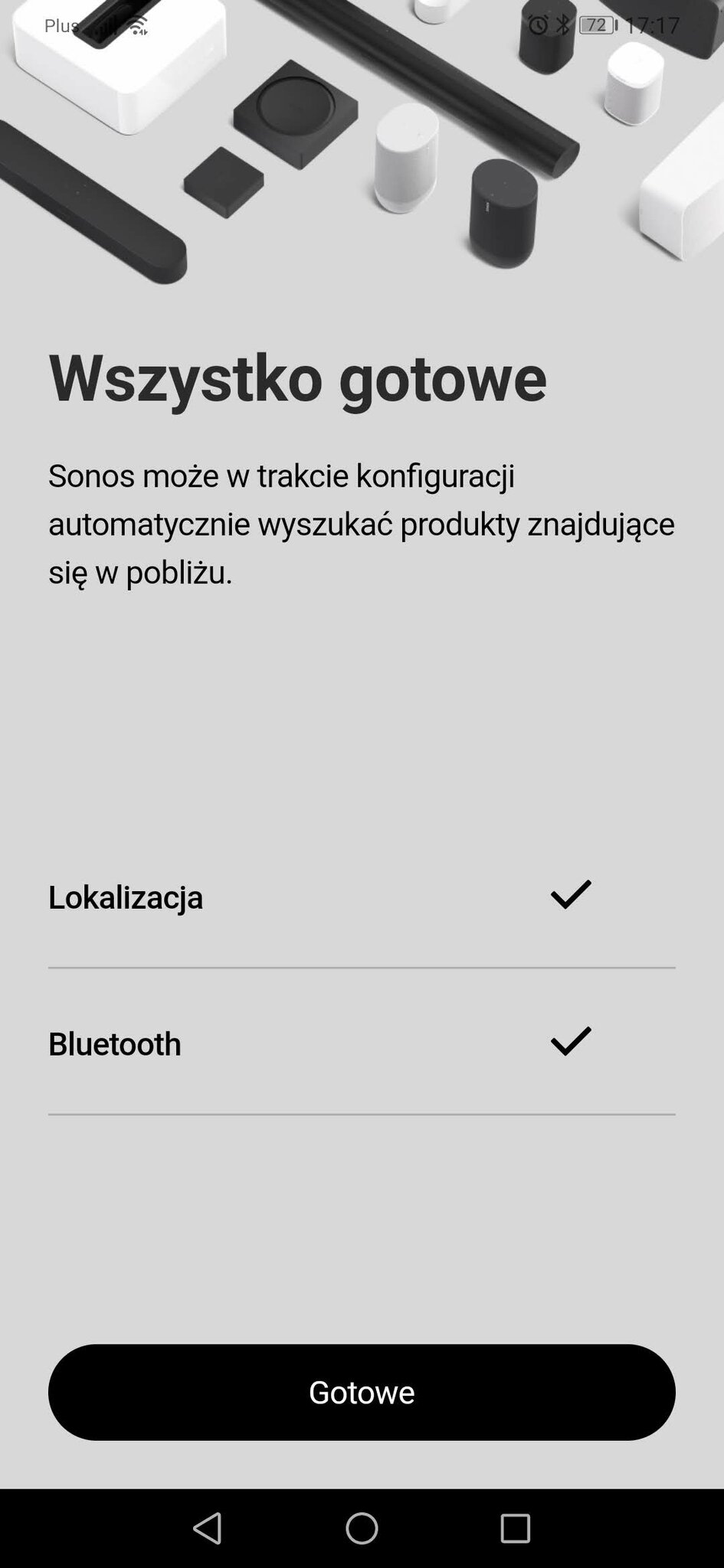Go back using system back button

[208, 1528]
